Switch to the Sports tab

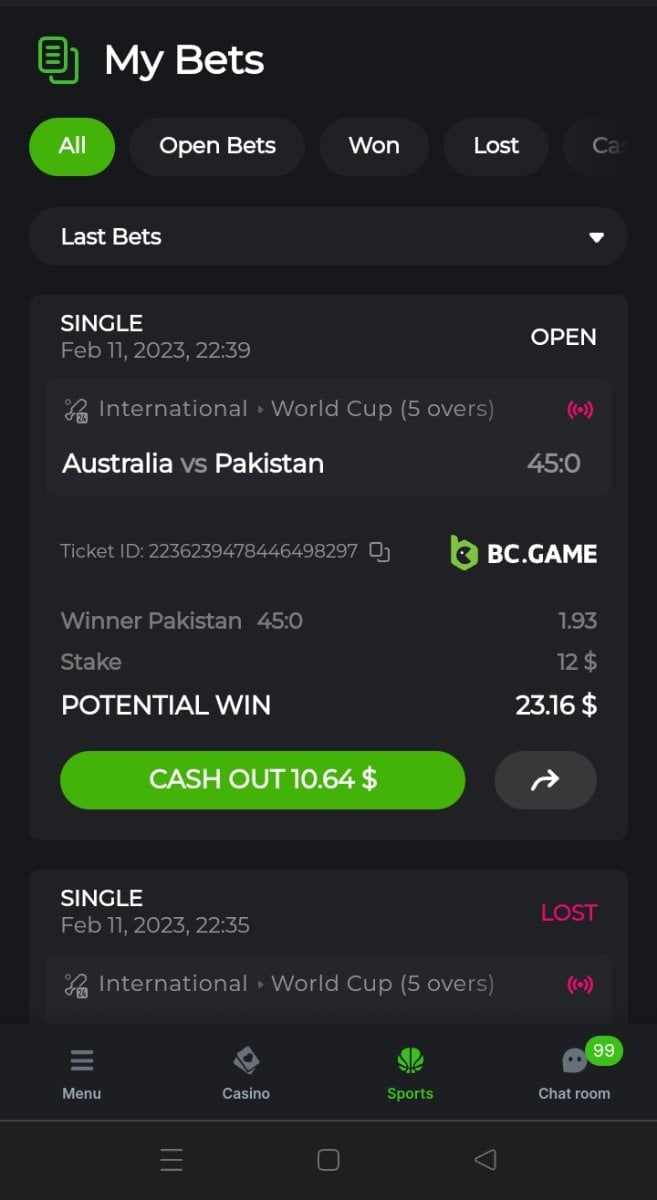coord(410,1074)
